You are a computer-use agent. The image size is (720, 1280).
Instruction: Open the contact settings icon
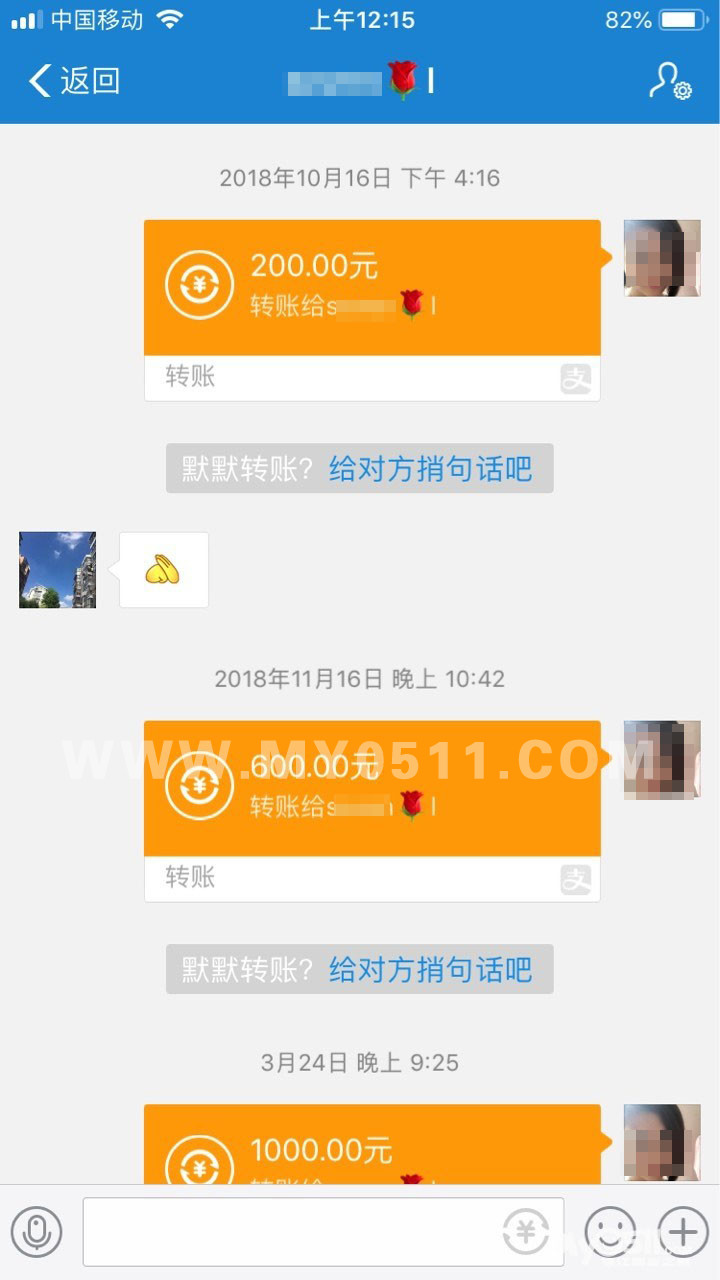[x=669, y=81]
